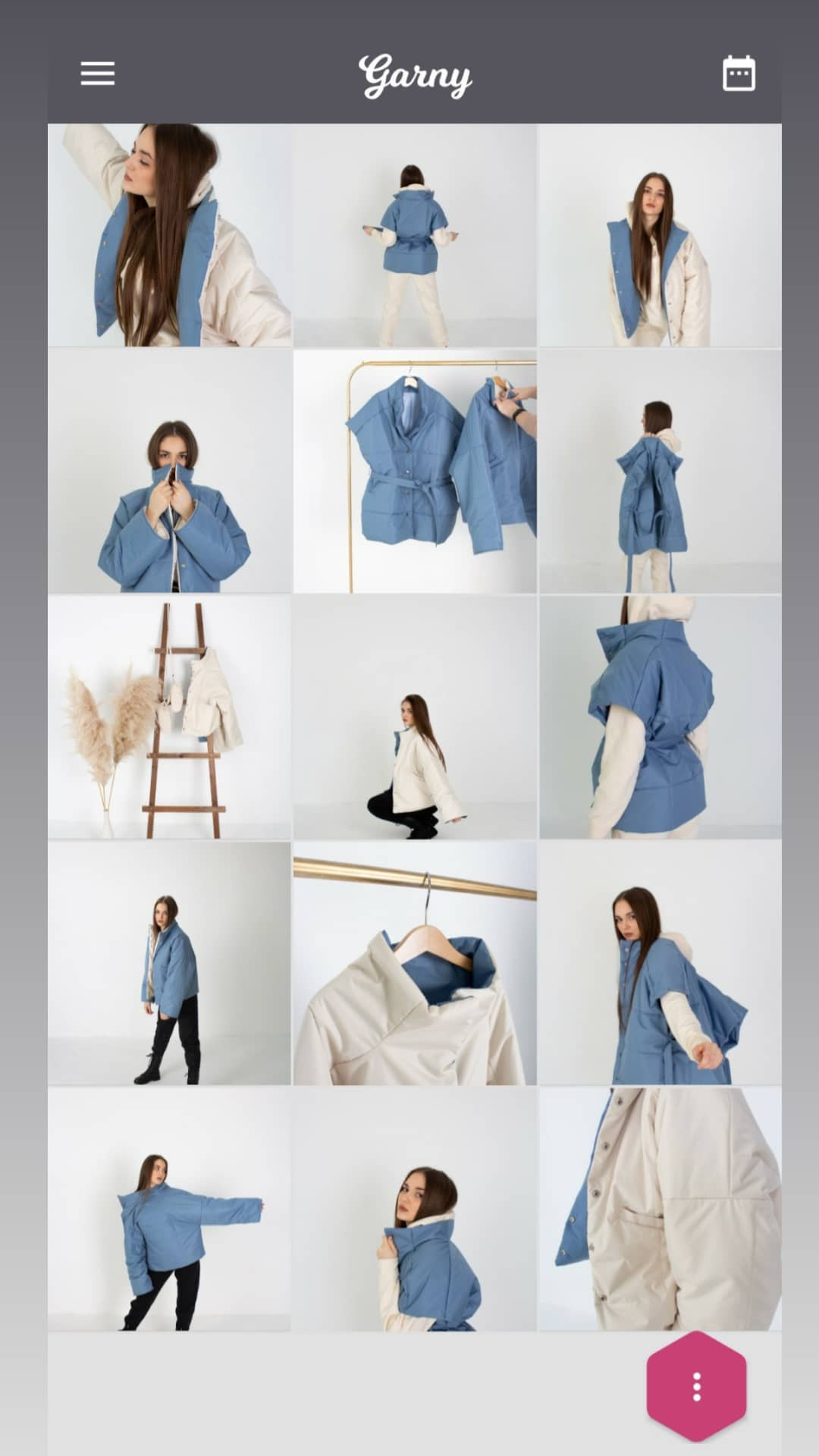Image resolution: width=819 pixels, height=1456 pixels.
Task: Open the photo of crouching model in cream jacket
Action: (415, 717)
